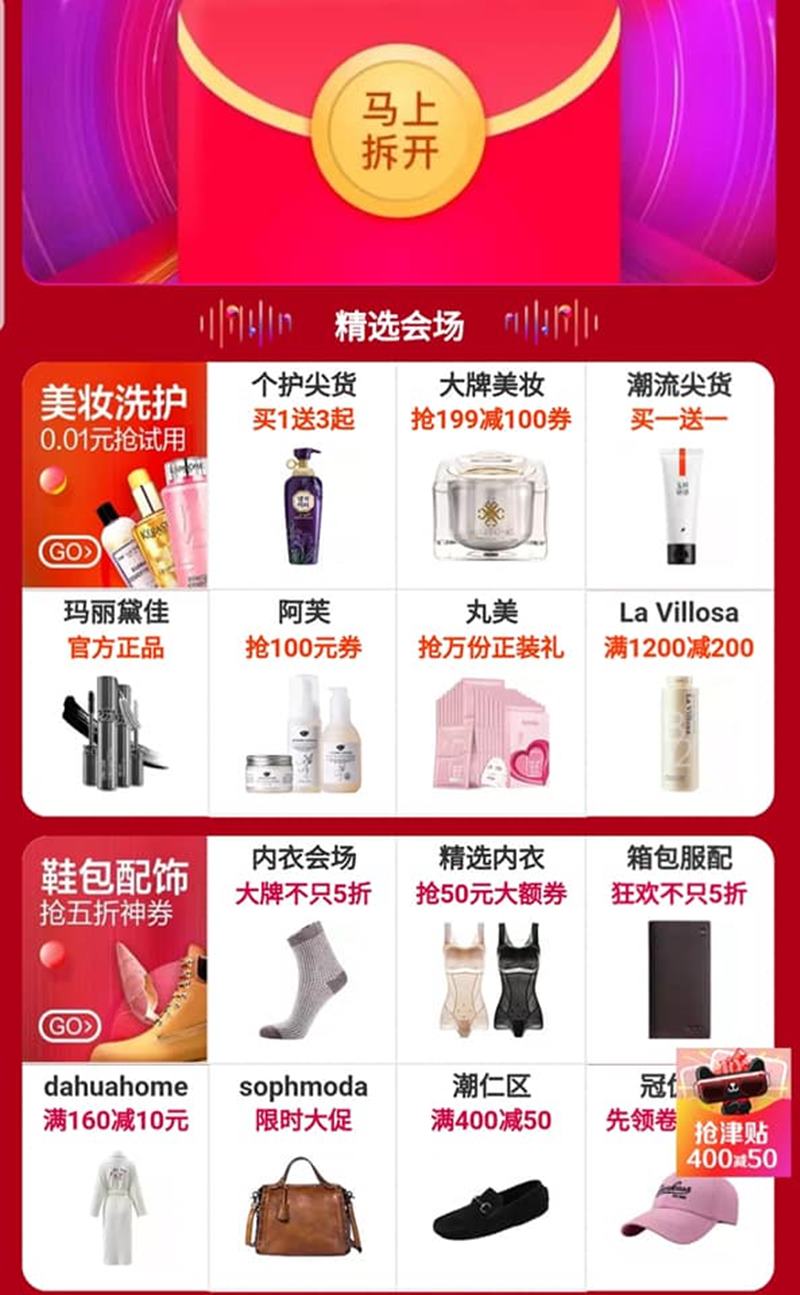Open 精选内衣 coupon tile

490,950
